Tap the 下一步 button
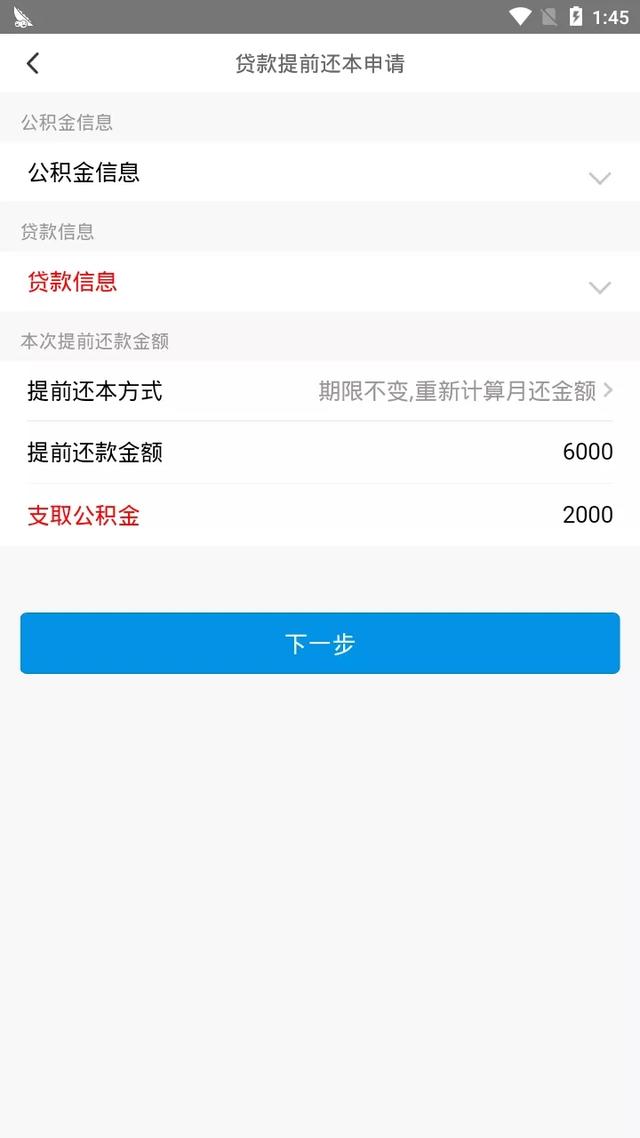This screenshot has width=640, height=1138. pyautogui.click(x=320, y=643)
